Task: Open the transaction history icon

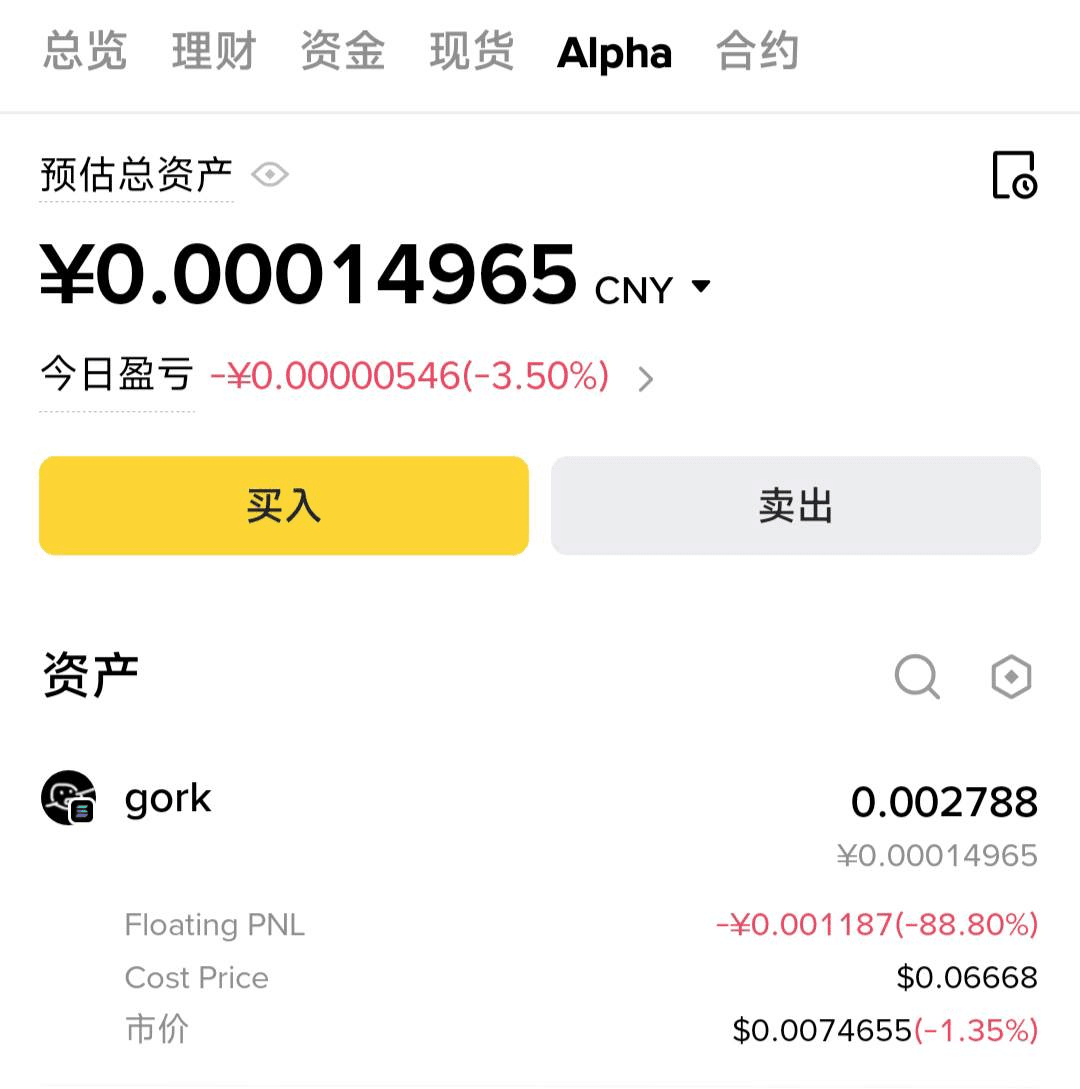Action: 1014,175
